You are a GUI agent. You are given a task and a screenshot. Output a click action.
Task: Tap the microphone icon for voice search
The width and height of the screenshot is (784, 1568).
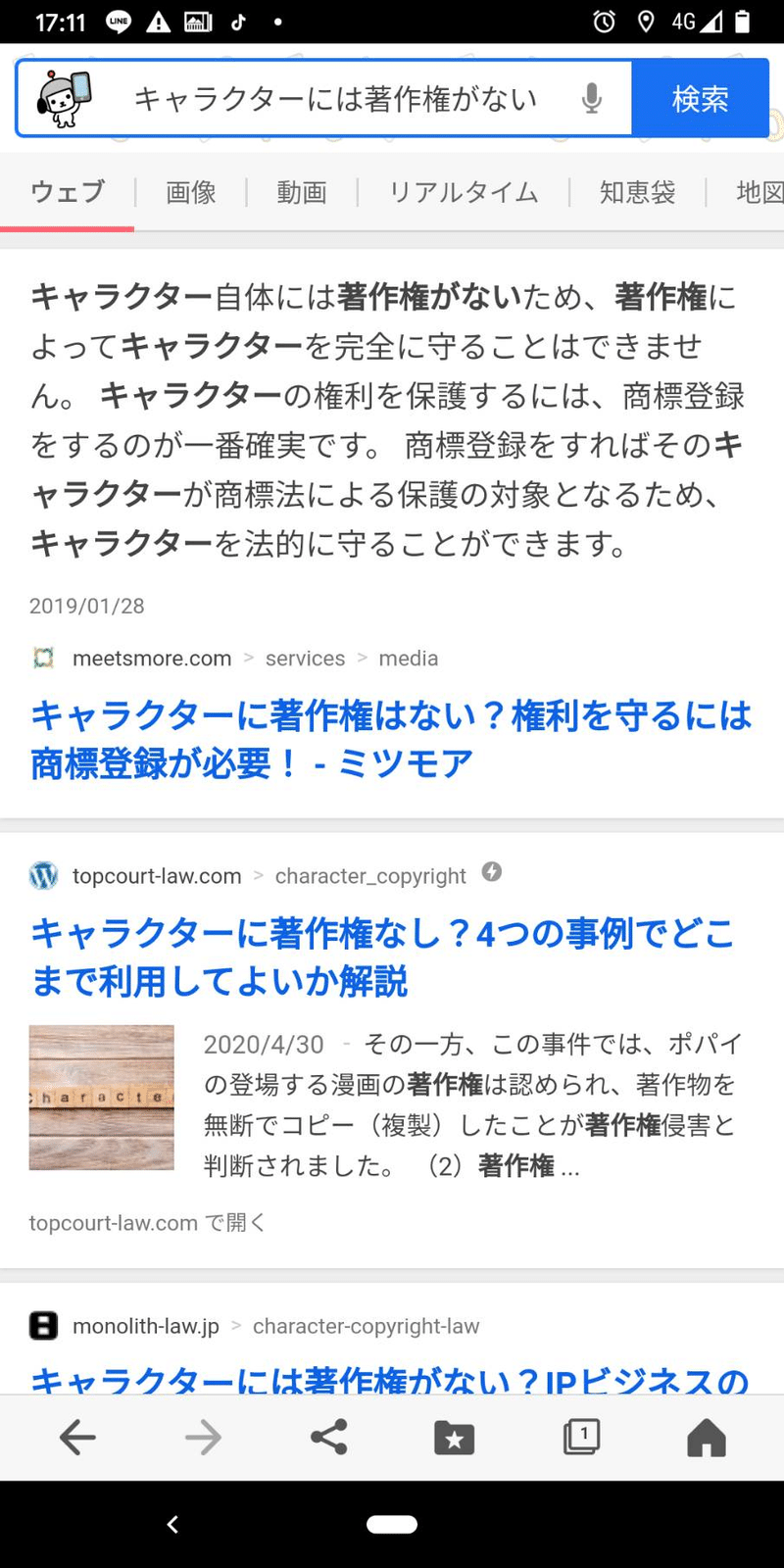point(591,98)
